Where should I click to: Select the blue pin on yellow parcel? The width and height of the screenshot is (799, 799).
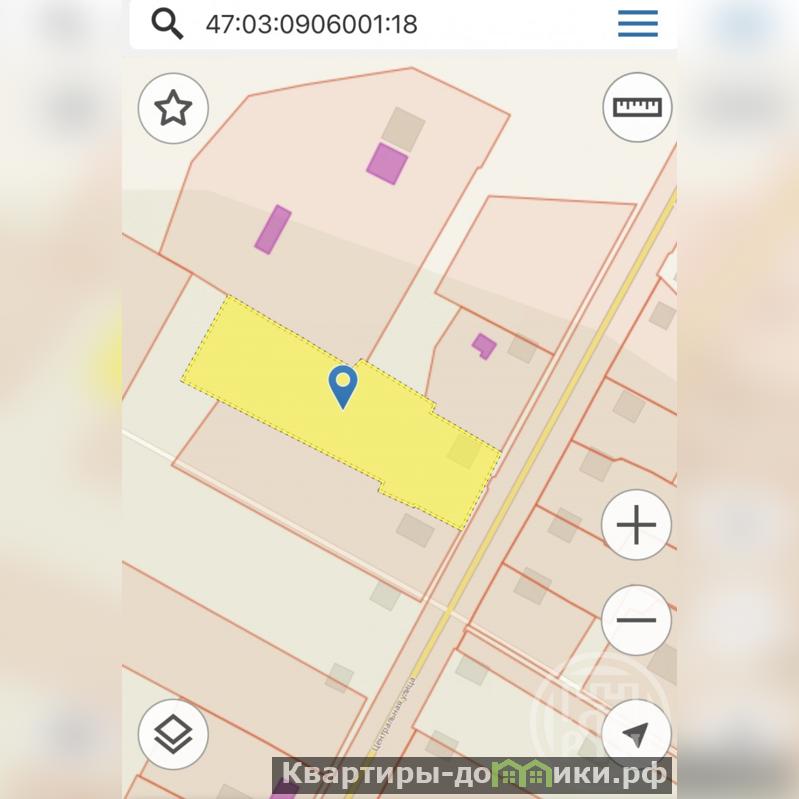coord(343,385)
